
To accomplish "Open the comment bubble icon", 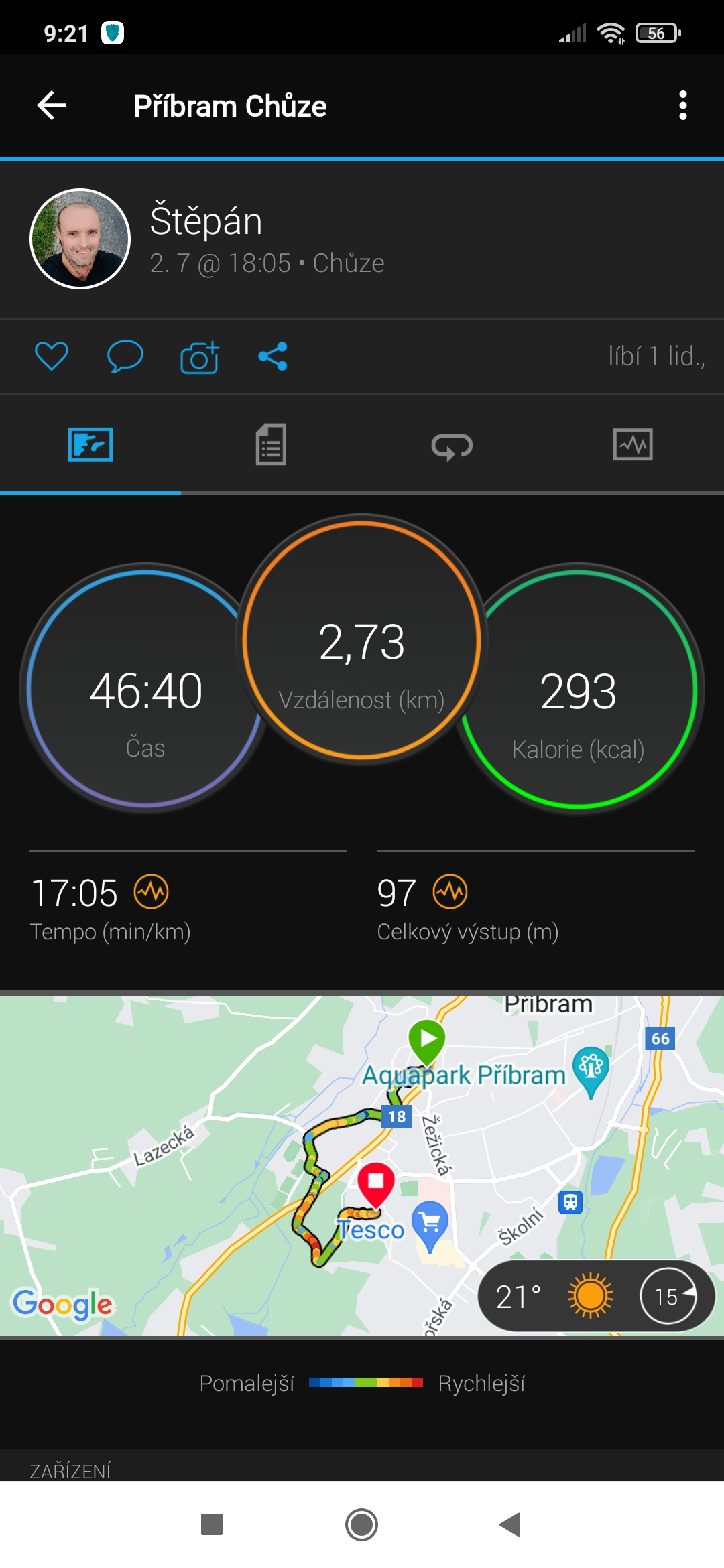I will coord(125,356).
